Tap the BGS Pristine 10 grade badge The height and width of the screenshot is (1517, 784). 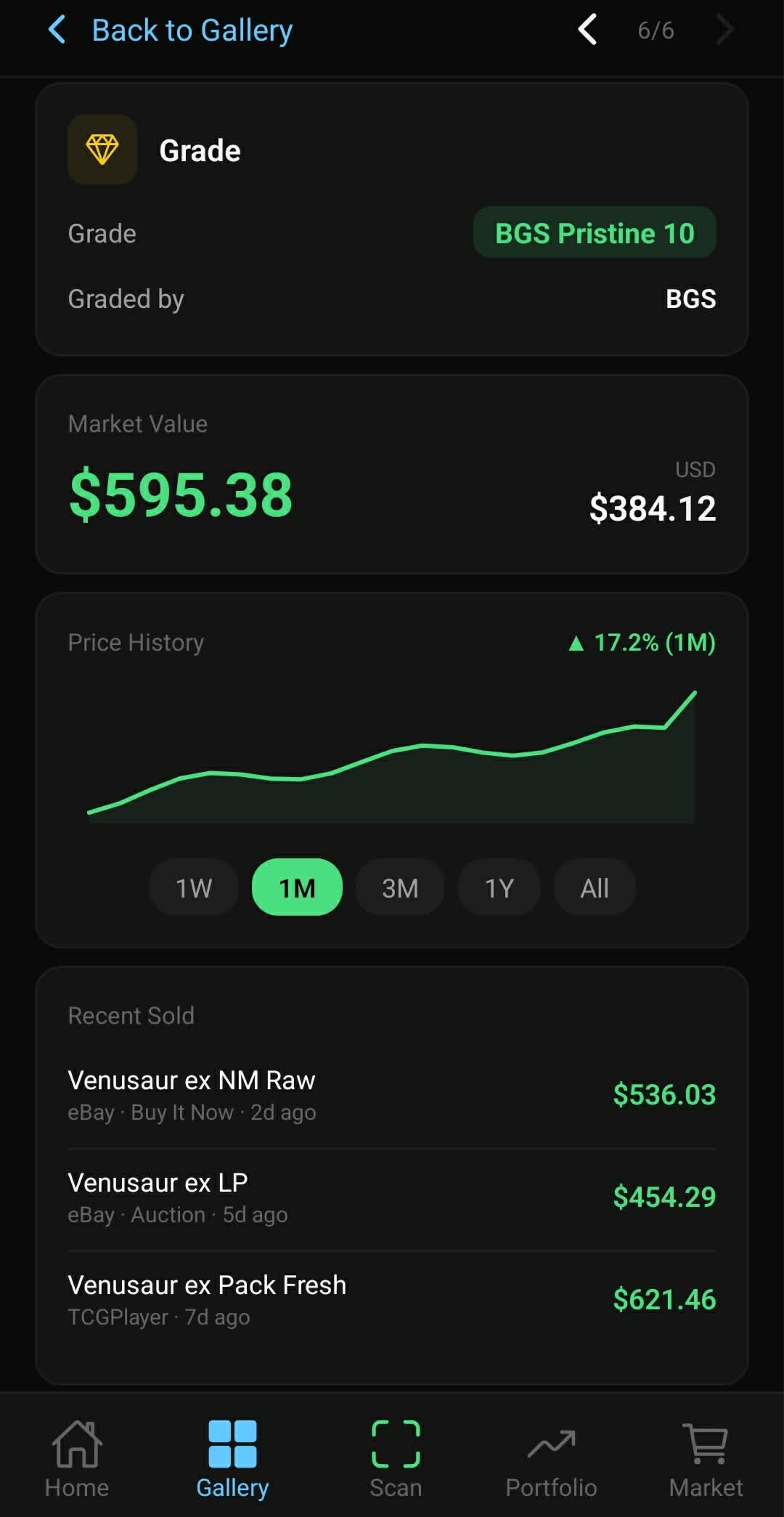point(594,232)
